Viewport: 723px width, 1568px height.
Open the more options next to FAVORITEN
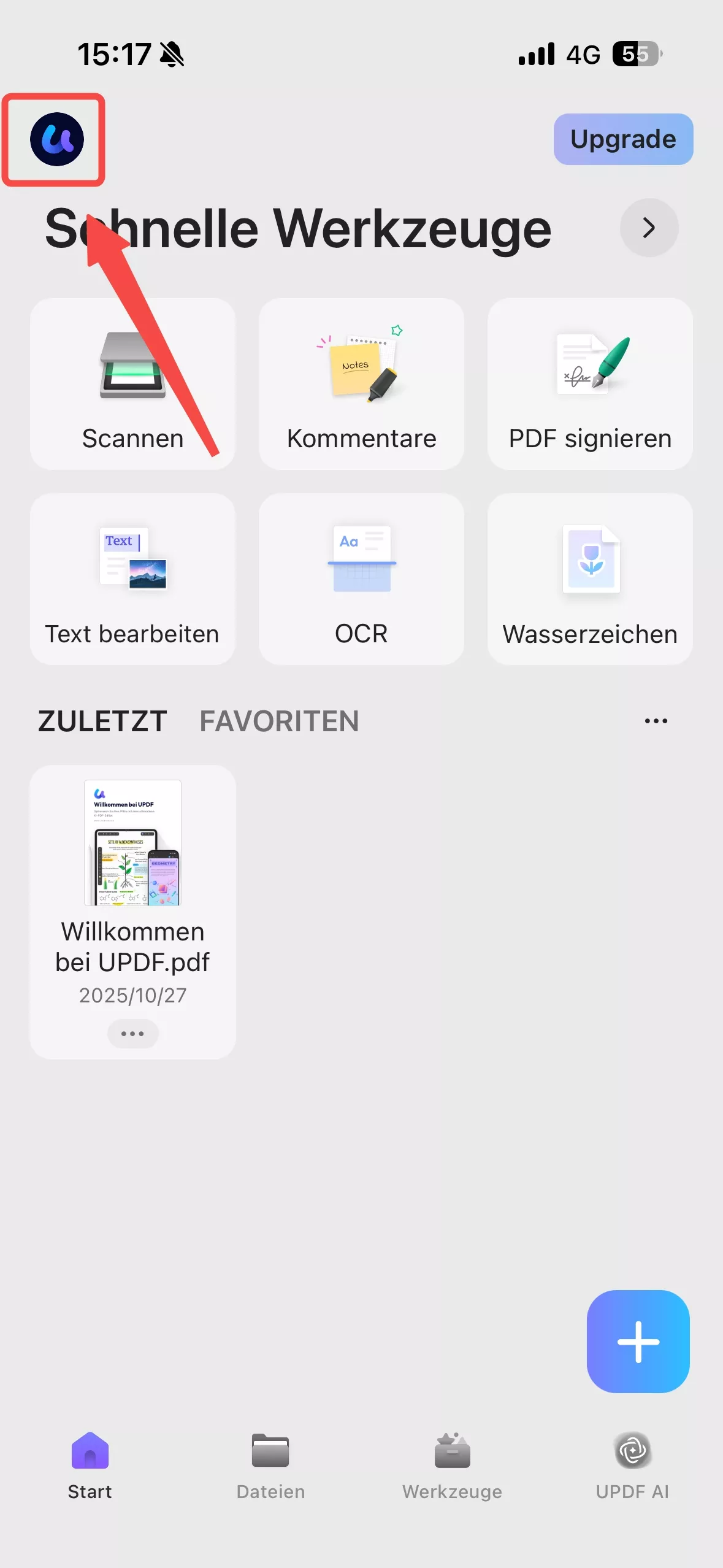(x=656, y=721)
